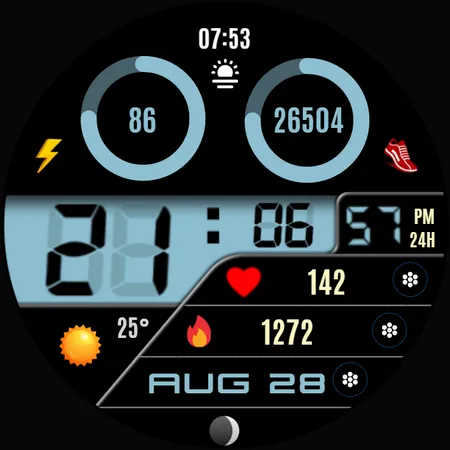Launch the shortcut icon next to calories 1272
Screen dimensions: 450x450
[389, 330]
